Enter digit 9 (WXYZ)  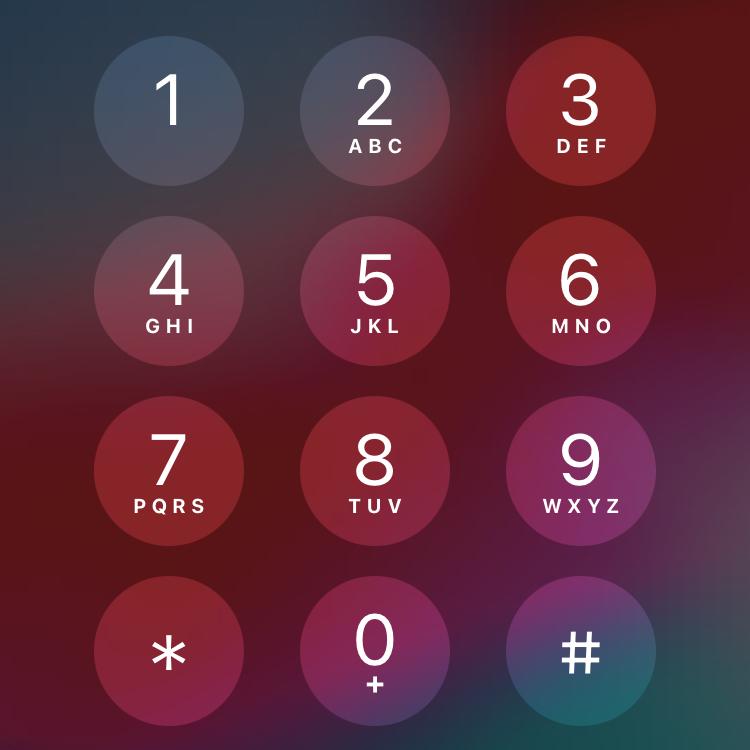(581, 471)
